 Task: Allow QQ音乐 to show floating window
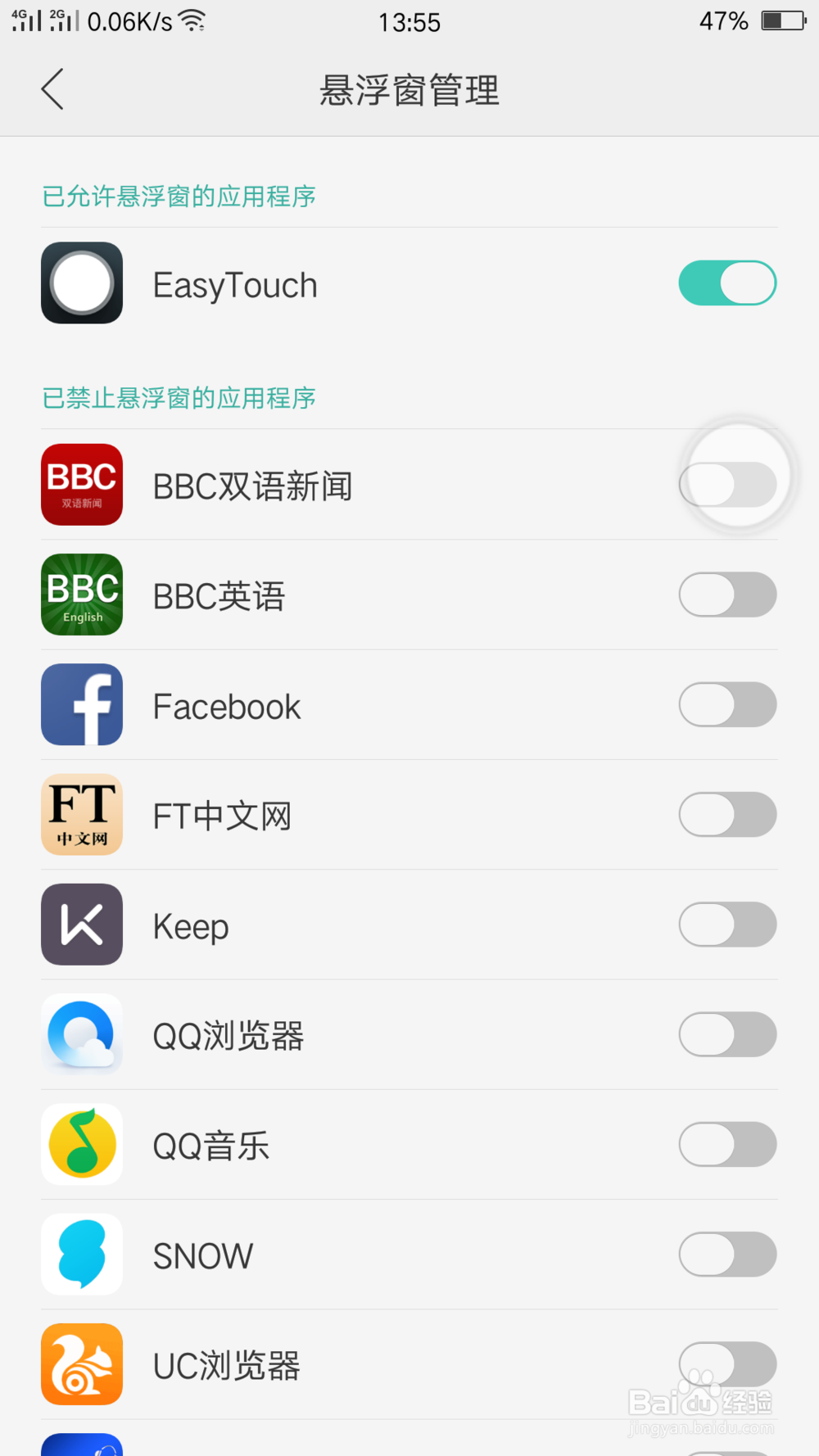point(727,1144)
